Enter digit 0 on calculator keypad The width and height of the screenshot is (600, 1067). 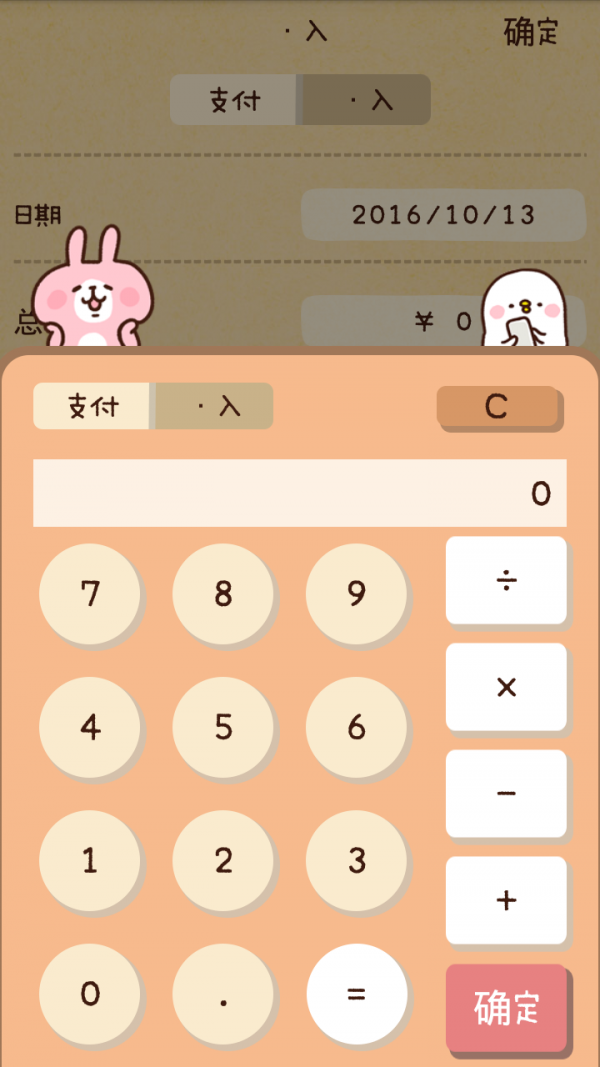click(90, 994)
